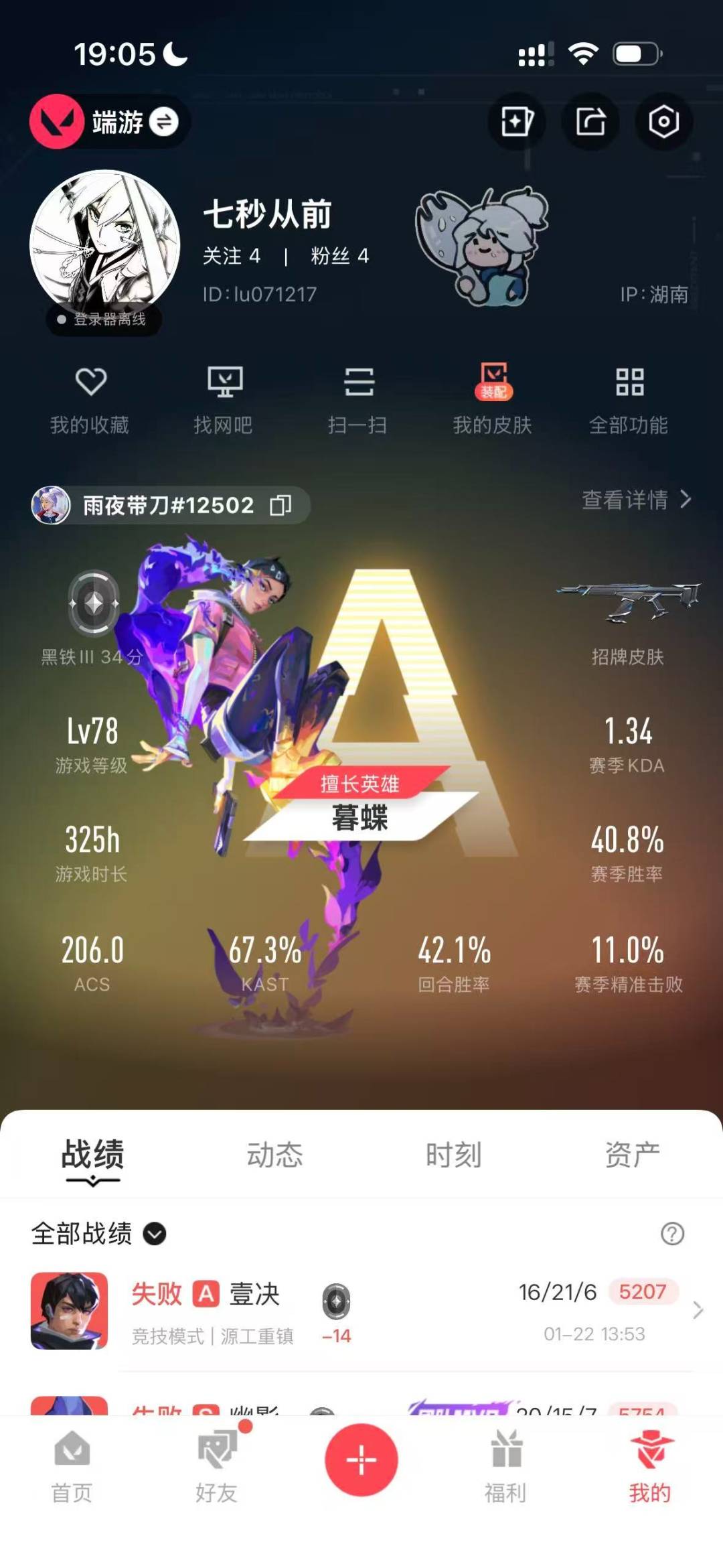The image size is (723, 1568).
Task: View following list via 关注 4
Action: pos(231,257)
